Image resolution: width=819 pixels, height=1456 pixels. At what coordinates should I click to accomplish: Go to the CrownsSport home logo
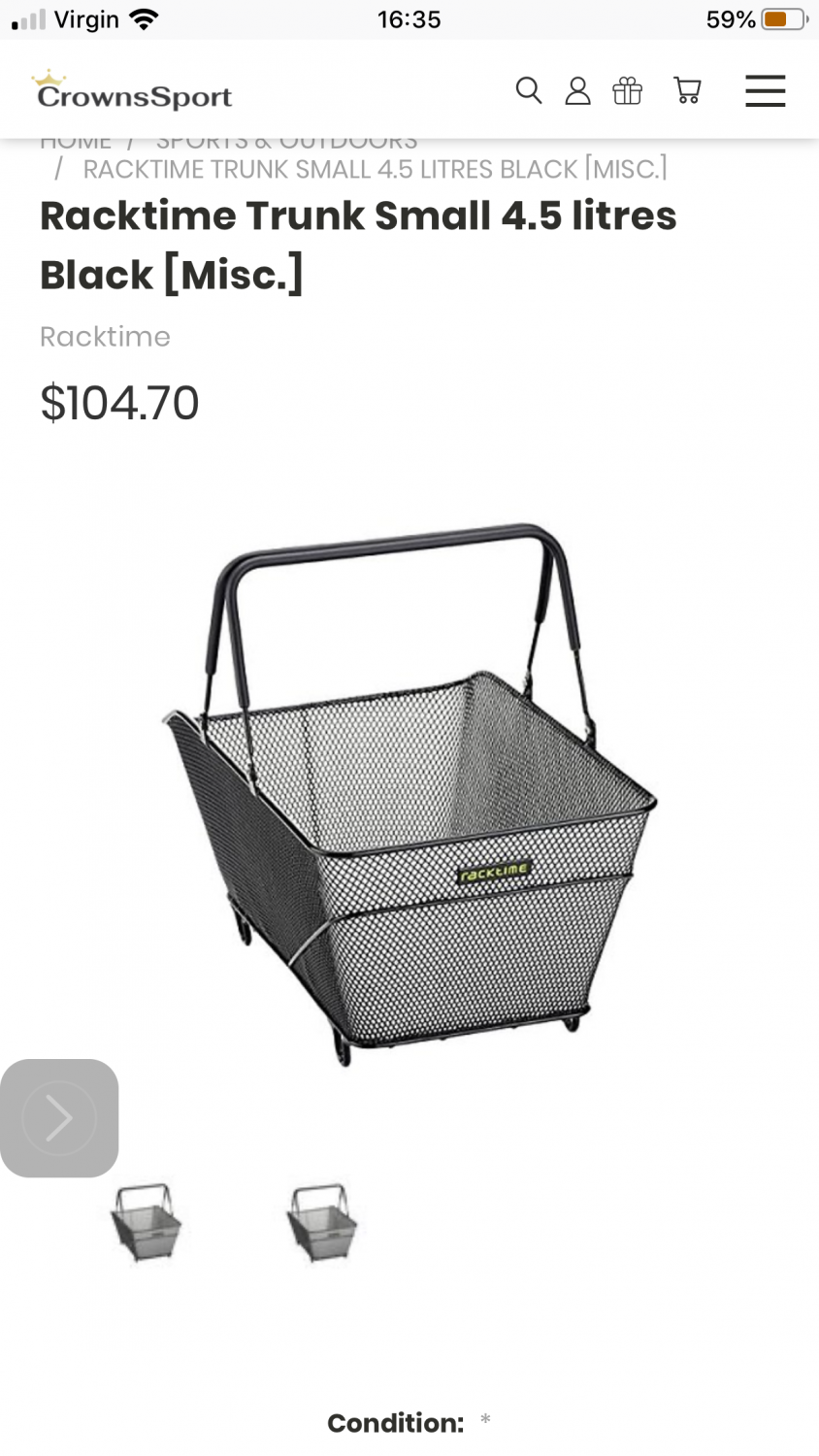point(134,91)
